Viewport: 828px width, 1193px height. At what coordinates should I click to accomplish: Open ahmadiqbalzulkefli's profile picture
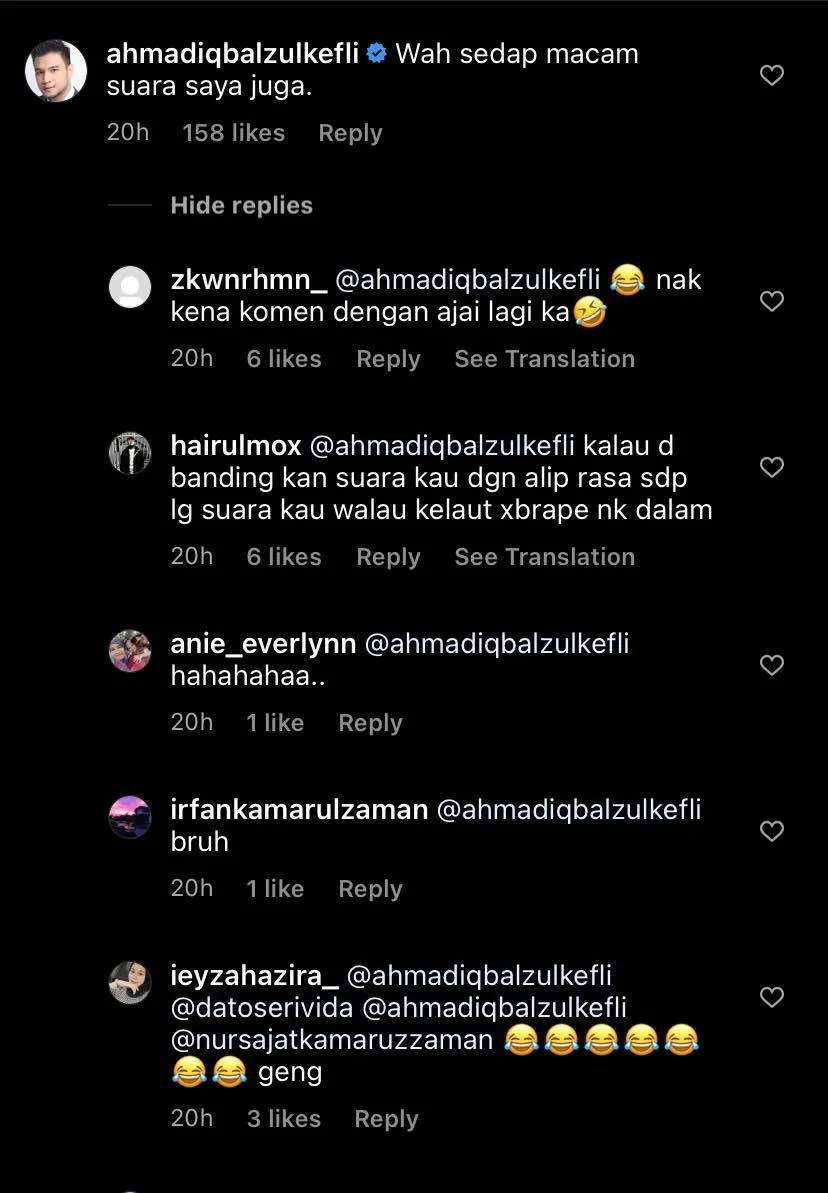coord(55,70)
